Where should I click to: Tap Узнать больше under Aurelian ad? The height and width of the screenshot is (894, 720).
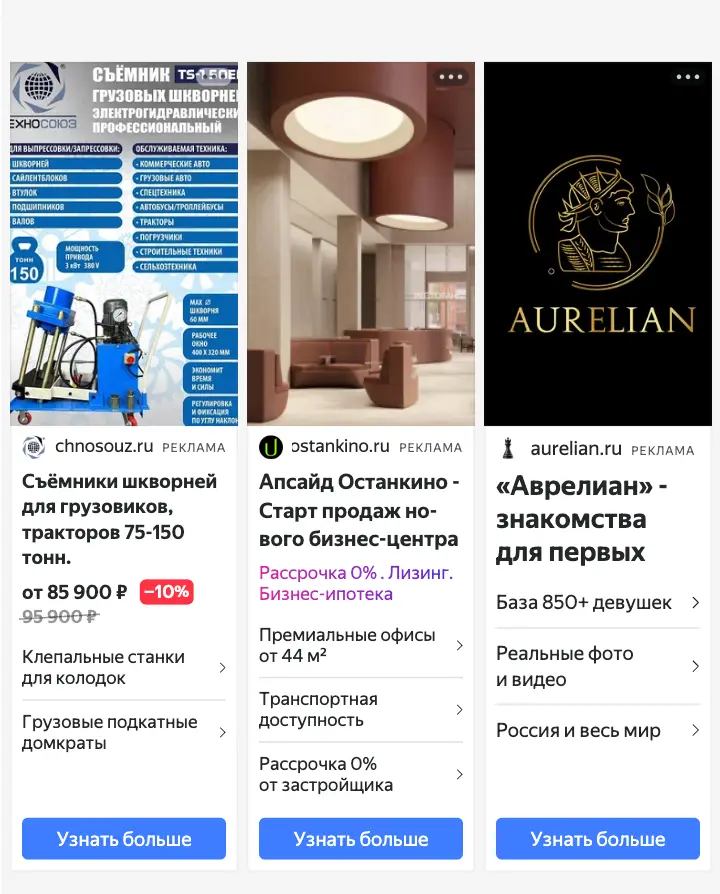598,839
